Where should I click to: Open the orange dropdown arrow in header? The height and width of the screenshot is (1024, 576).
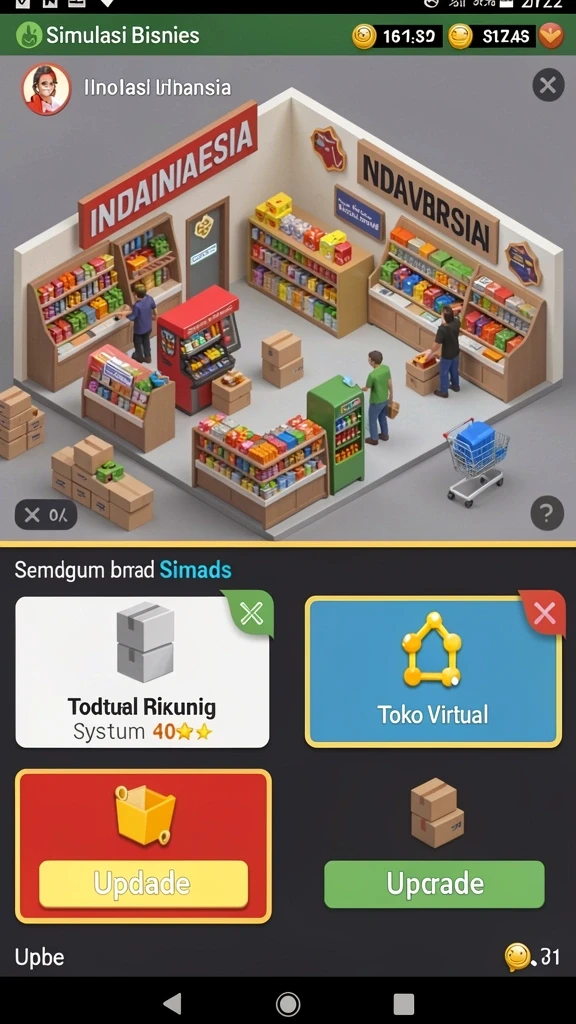(551, 36)
